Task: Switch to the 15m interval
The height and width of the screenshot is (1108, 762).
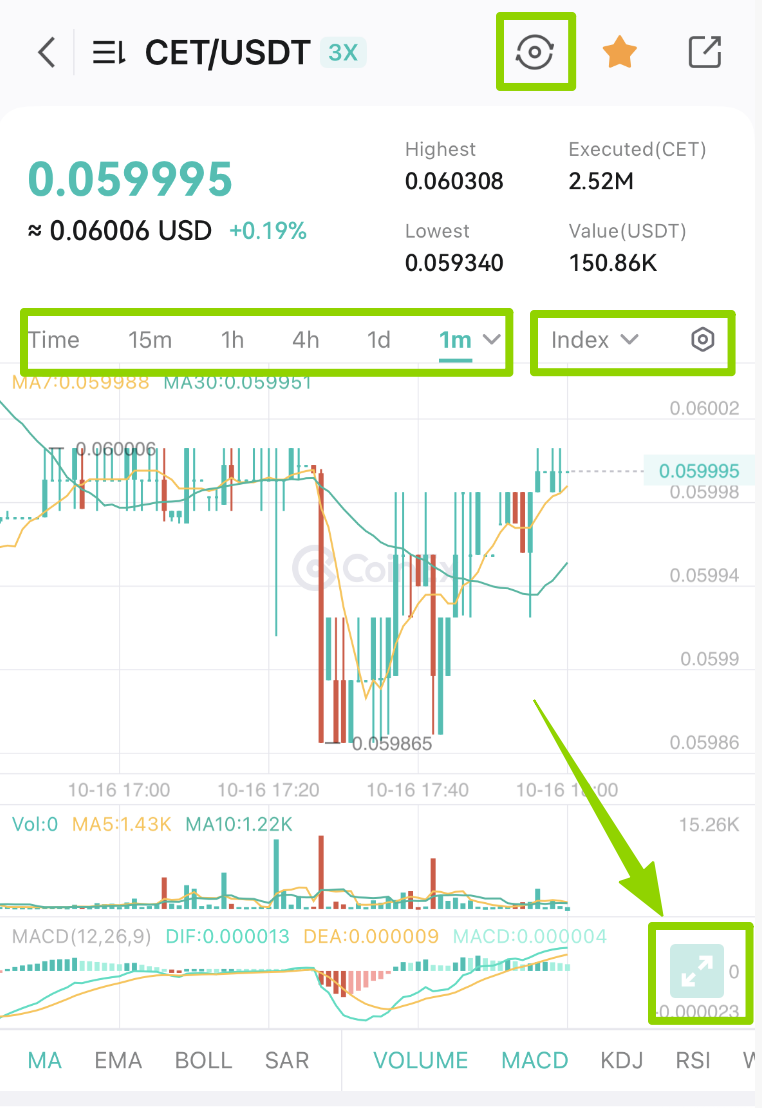Action: [x=150, y=341]
